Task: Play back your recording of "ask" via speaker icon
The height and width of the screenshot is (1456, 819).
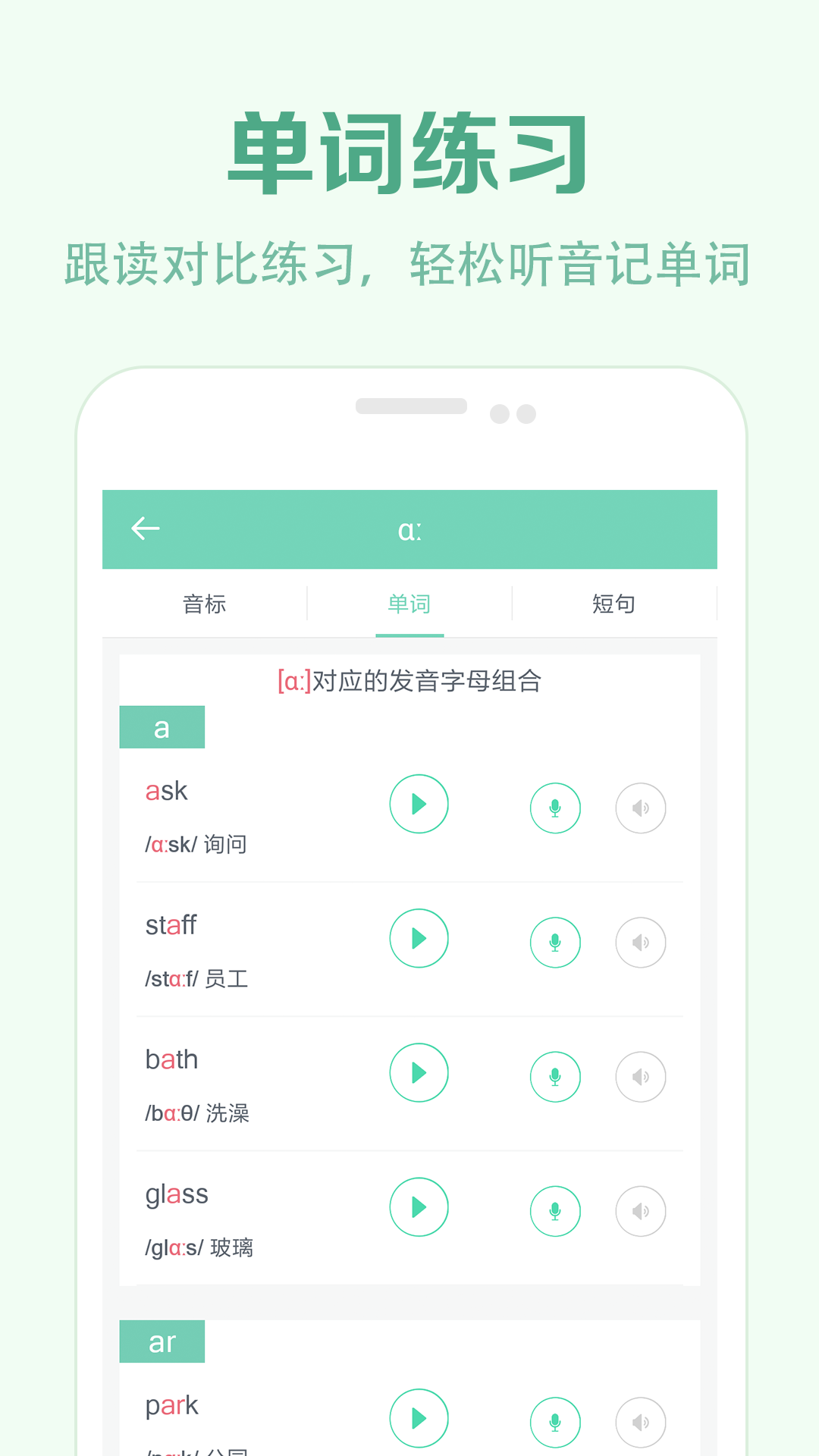Action: click(641, 808)
